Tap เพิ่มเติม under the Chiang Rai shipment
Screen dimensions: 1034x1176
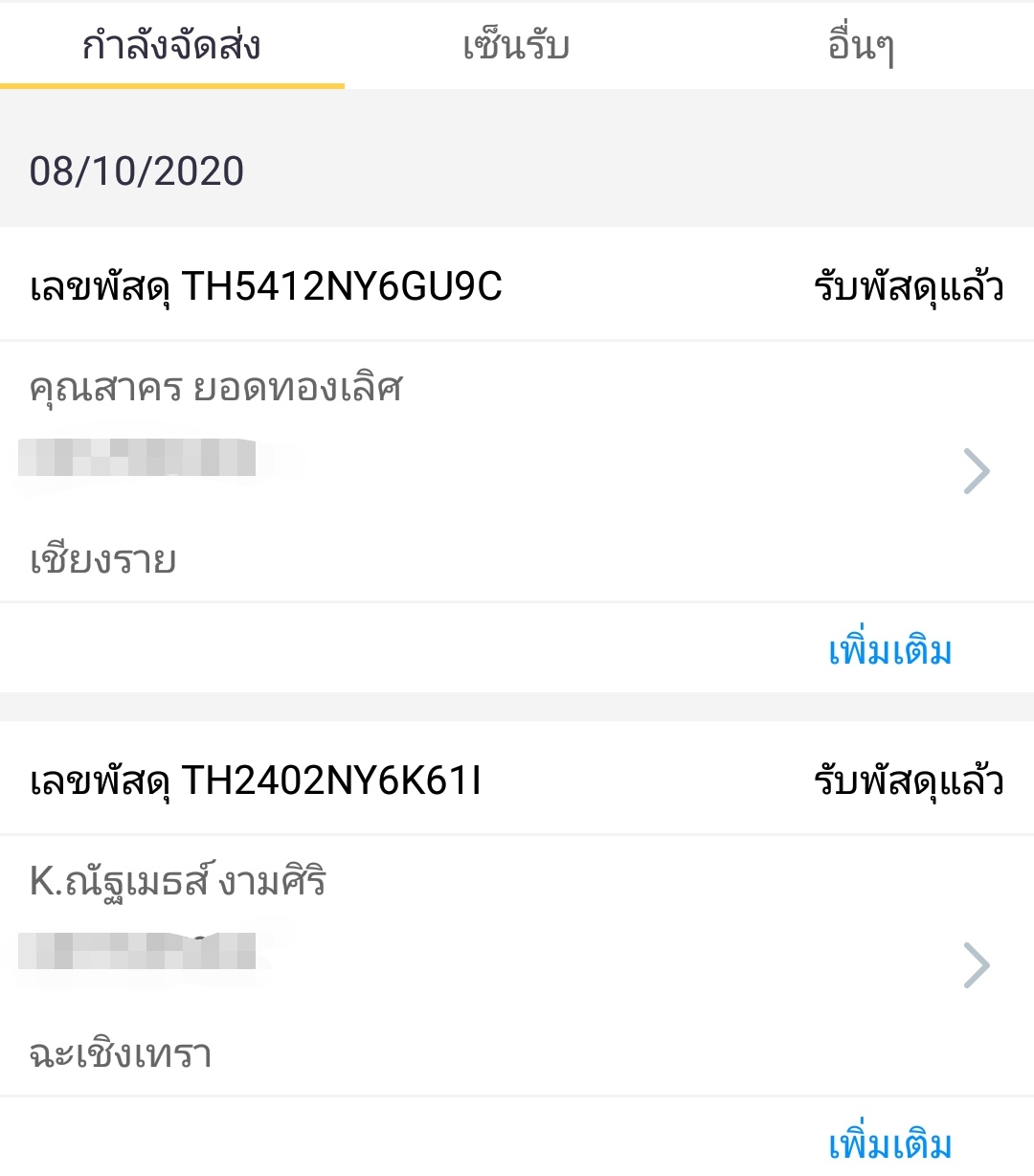887,650
